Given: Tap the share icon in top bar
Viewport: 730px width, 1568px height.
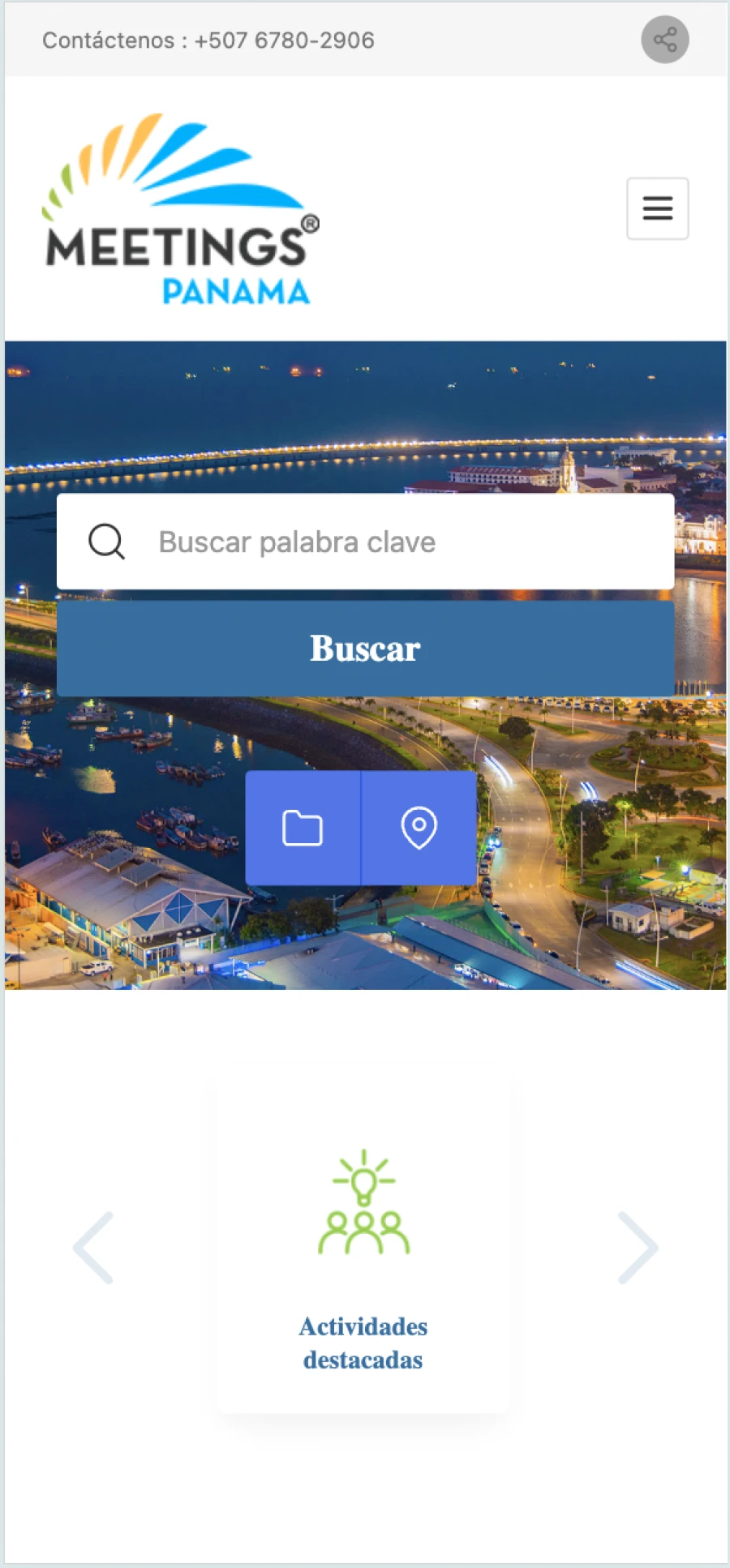Looking at the screenshot, I should point(665,40).
